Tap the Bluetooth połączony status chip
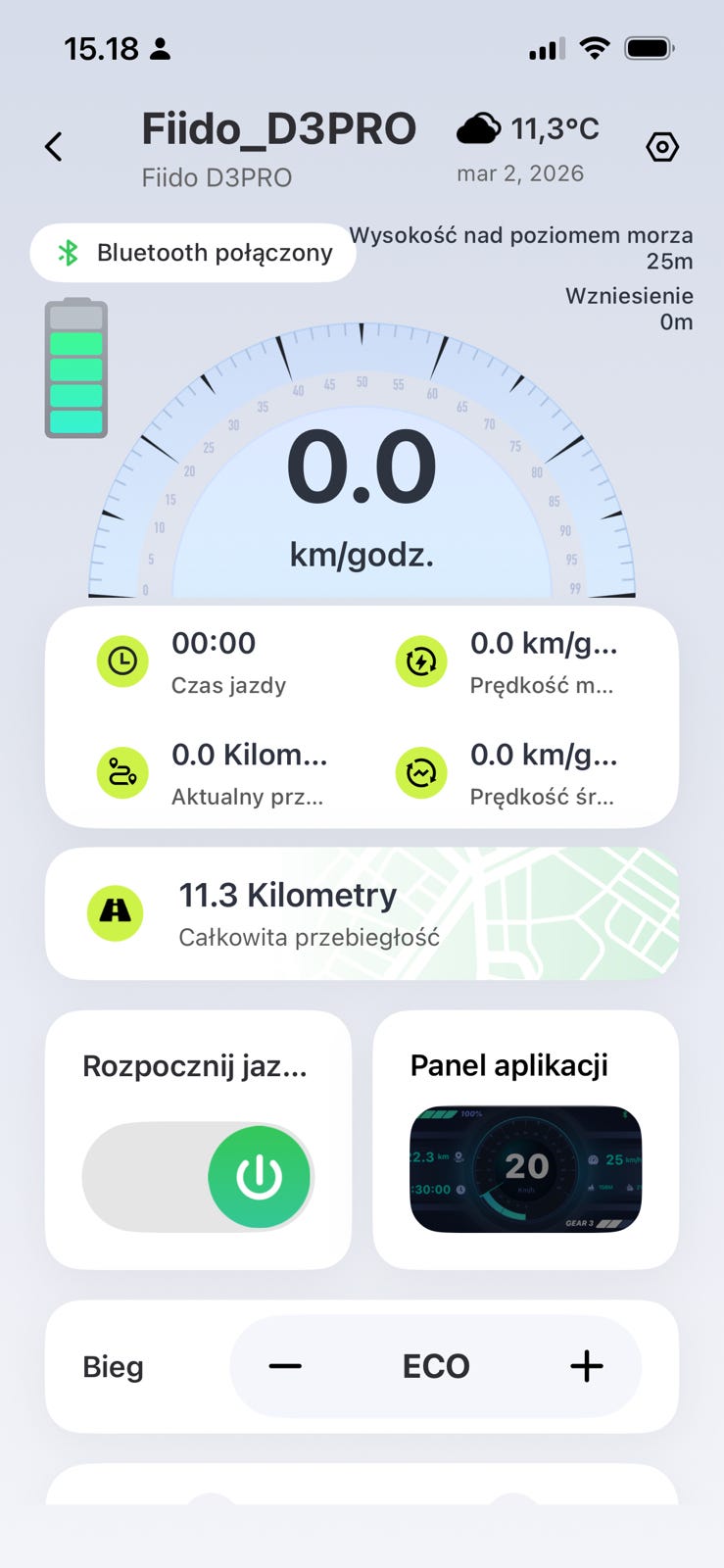Viewport: 724px width, 1568px height. (x=193, y=253)
